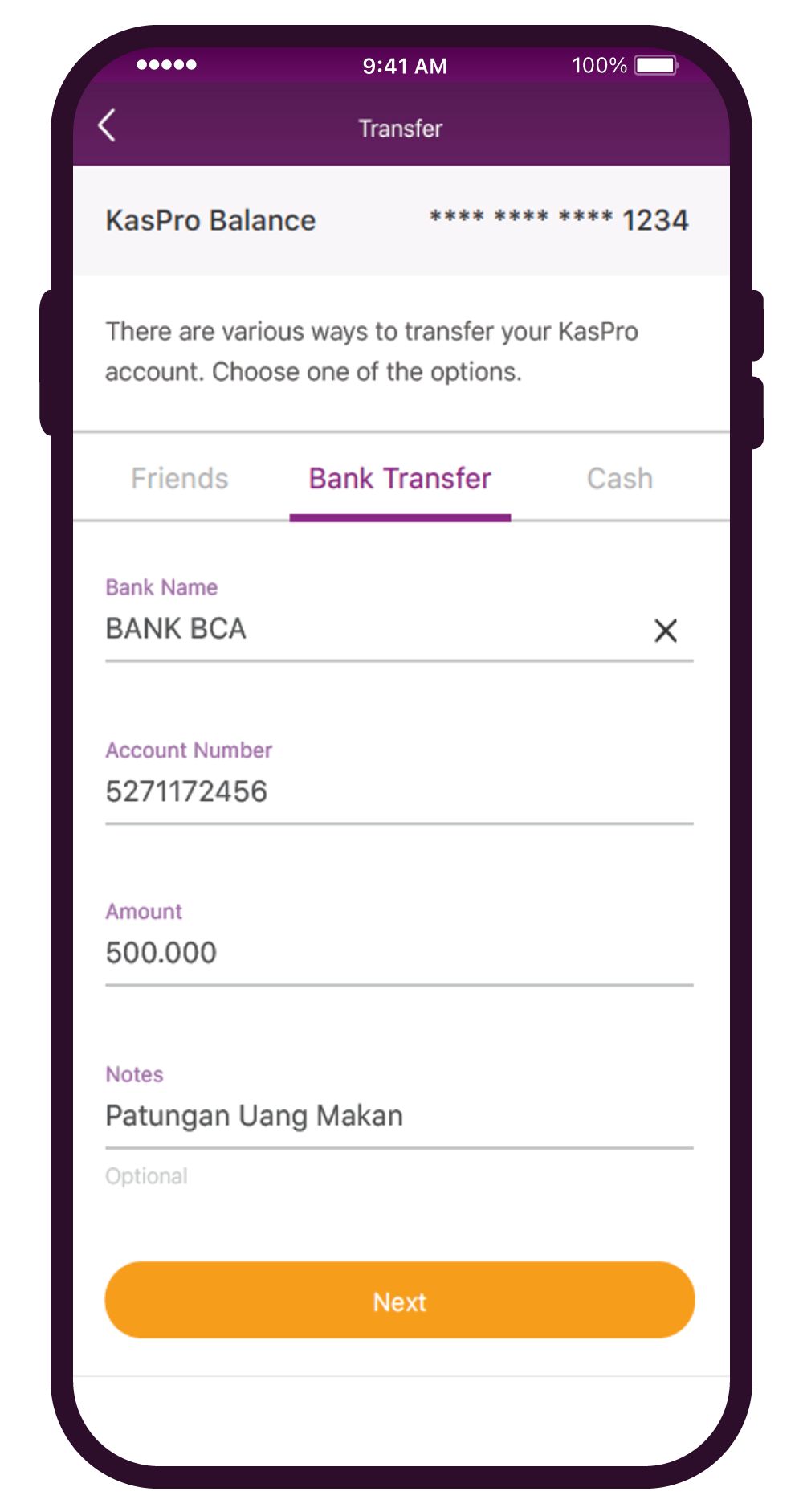This screenshot has height=1512, width=803.
Task: Clear the BANK BCA entry
Action: (665, 631)
